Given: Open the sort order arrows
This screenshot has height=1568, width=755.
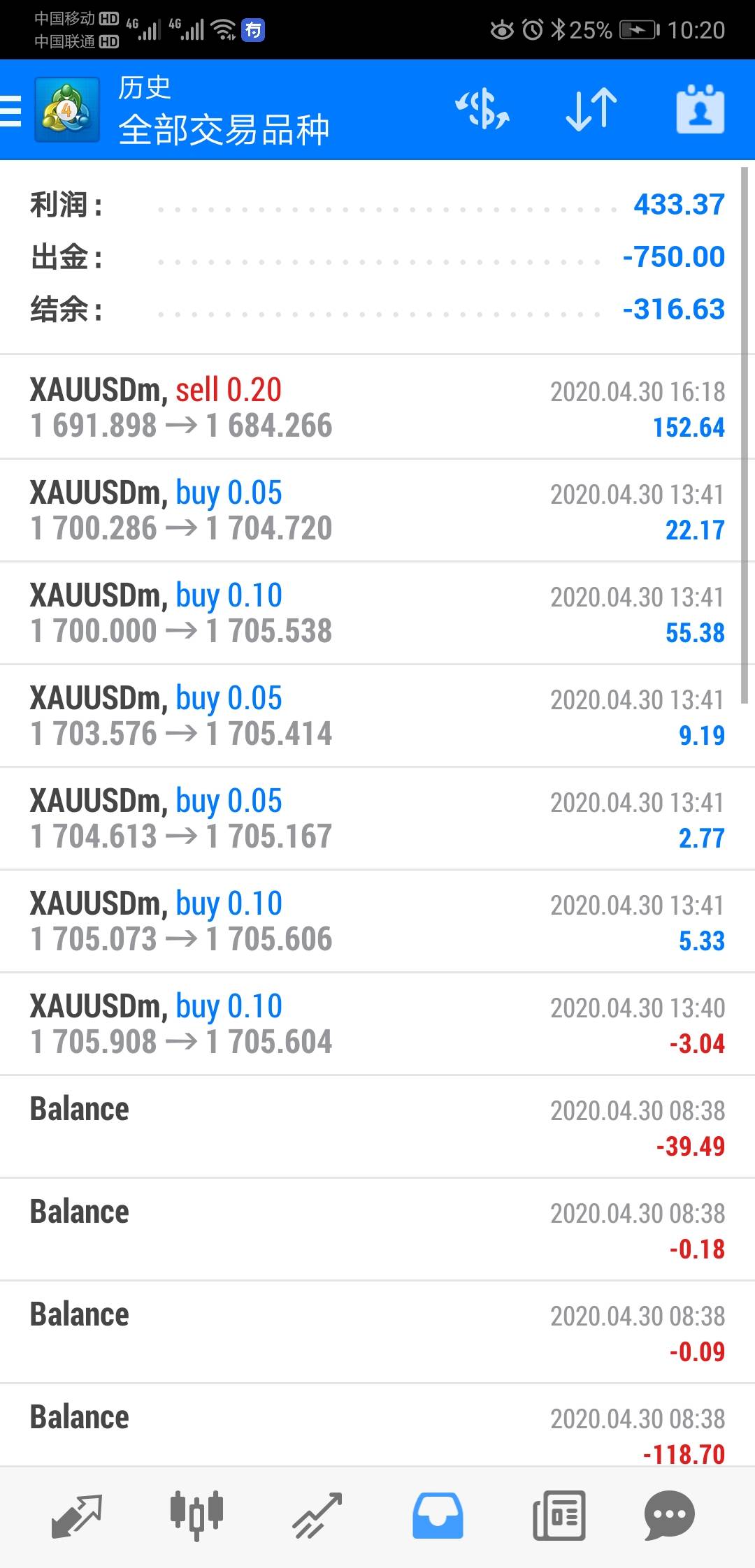Looking at the screenshot, I should pyautogui.click(x=591, y=110).
